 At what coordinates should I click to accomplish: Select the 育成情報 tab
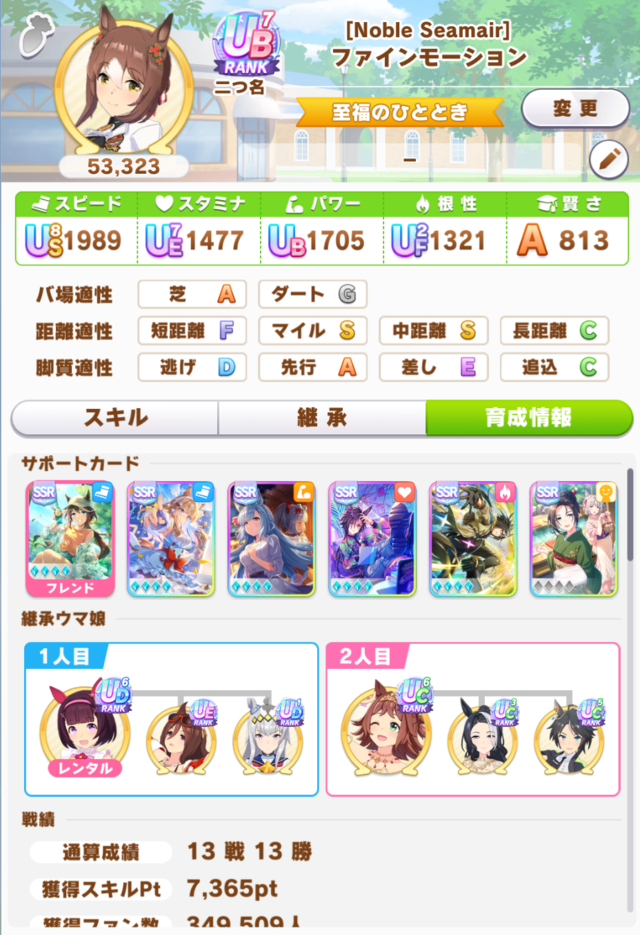(528, 419)
